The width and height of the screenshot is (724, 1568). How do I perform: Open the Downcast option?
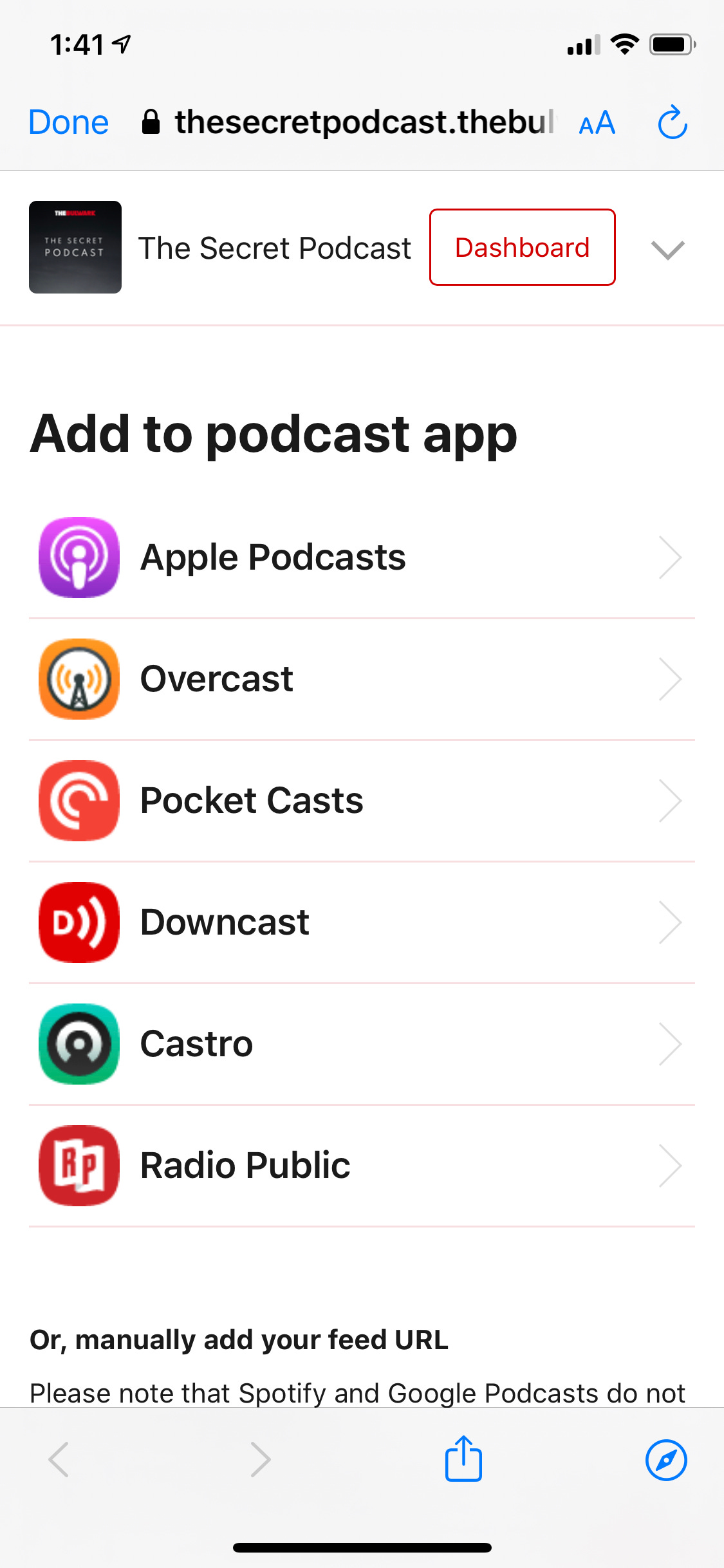coord(362,922)
